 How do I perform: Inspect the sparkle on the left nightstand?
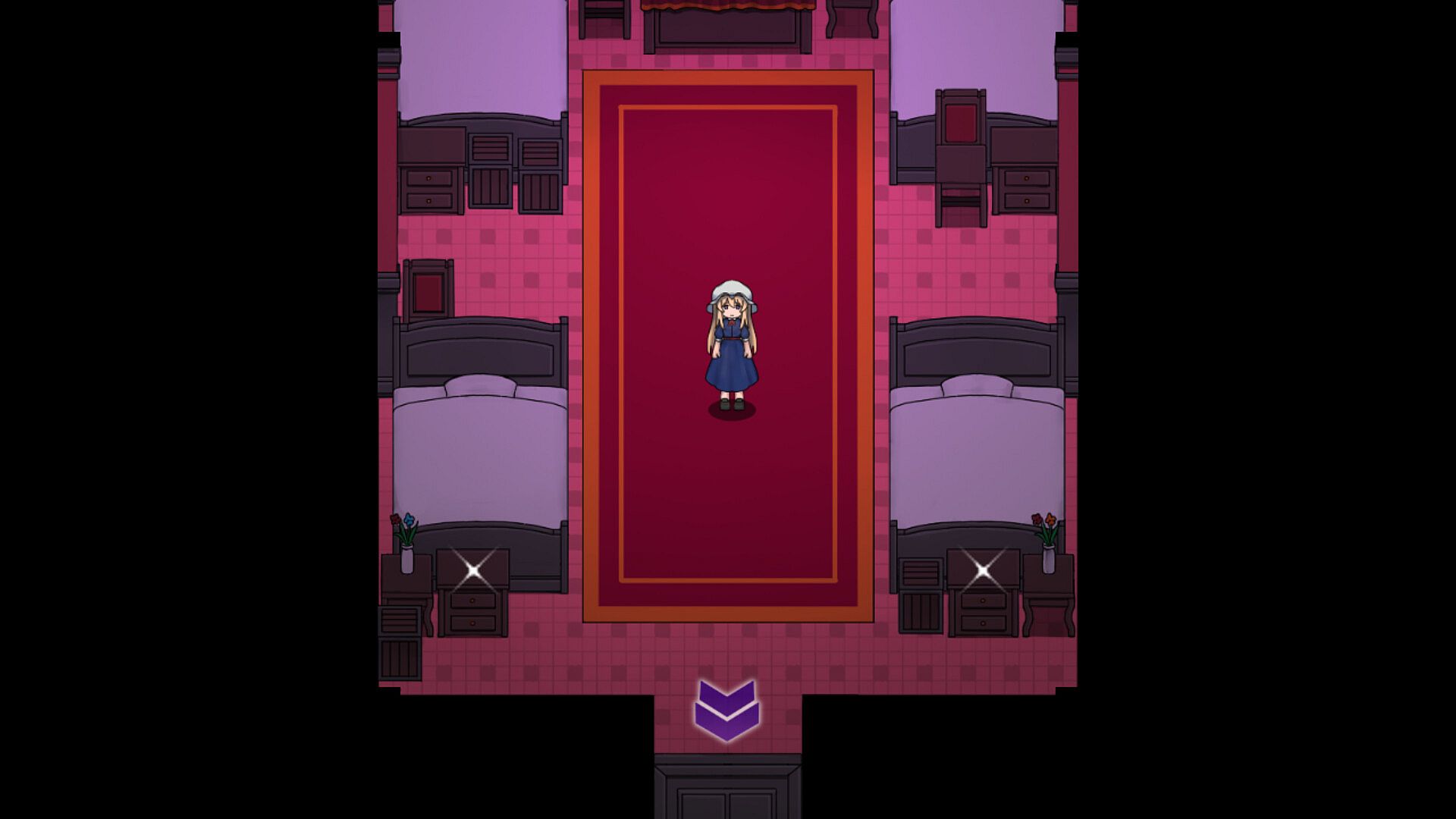[474, 570]
